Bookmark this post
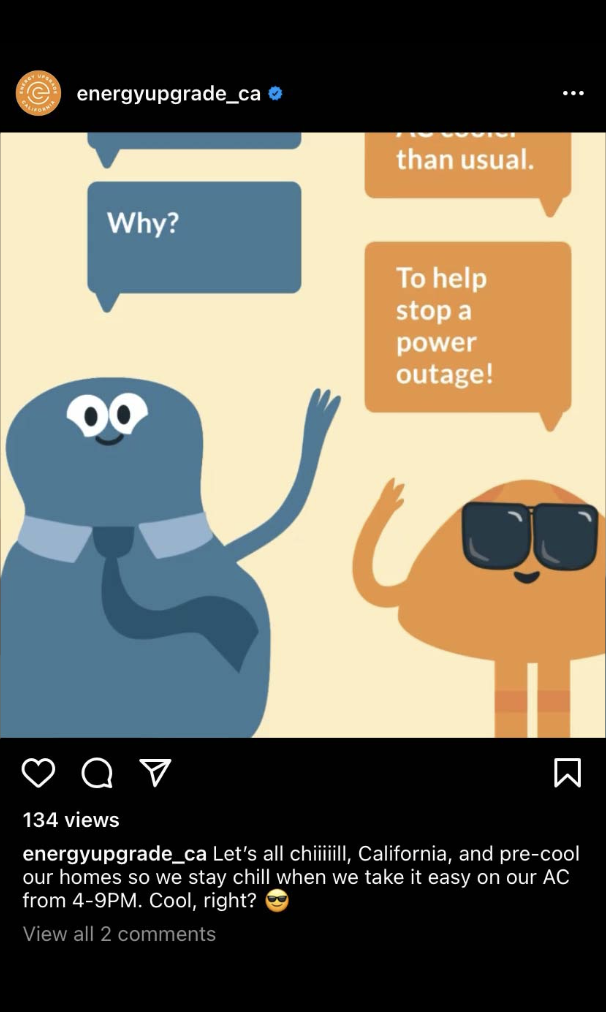606x1012 pixels. point(567,772)
